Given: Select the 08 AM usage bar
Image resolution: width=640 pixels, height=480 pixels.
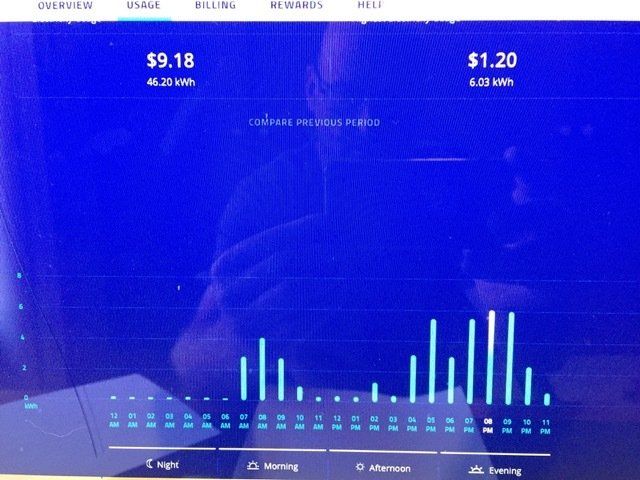Looking at the screenshot, I should pos(262,369).
